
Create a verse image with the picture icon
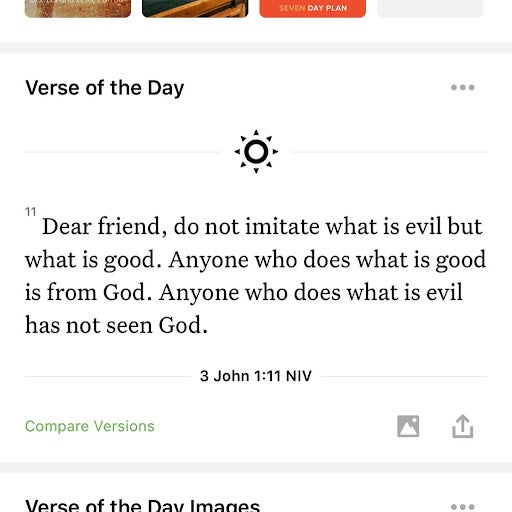pyautogui.click(x=408, y=426)
